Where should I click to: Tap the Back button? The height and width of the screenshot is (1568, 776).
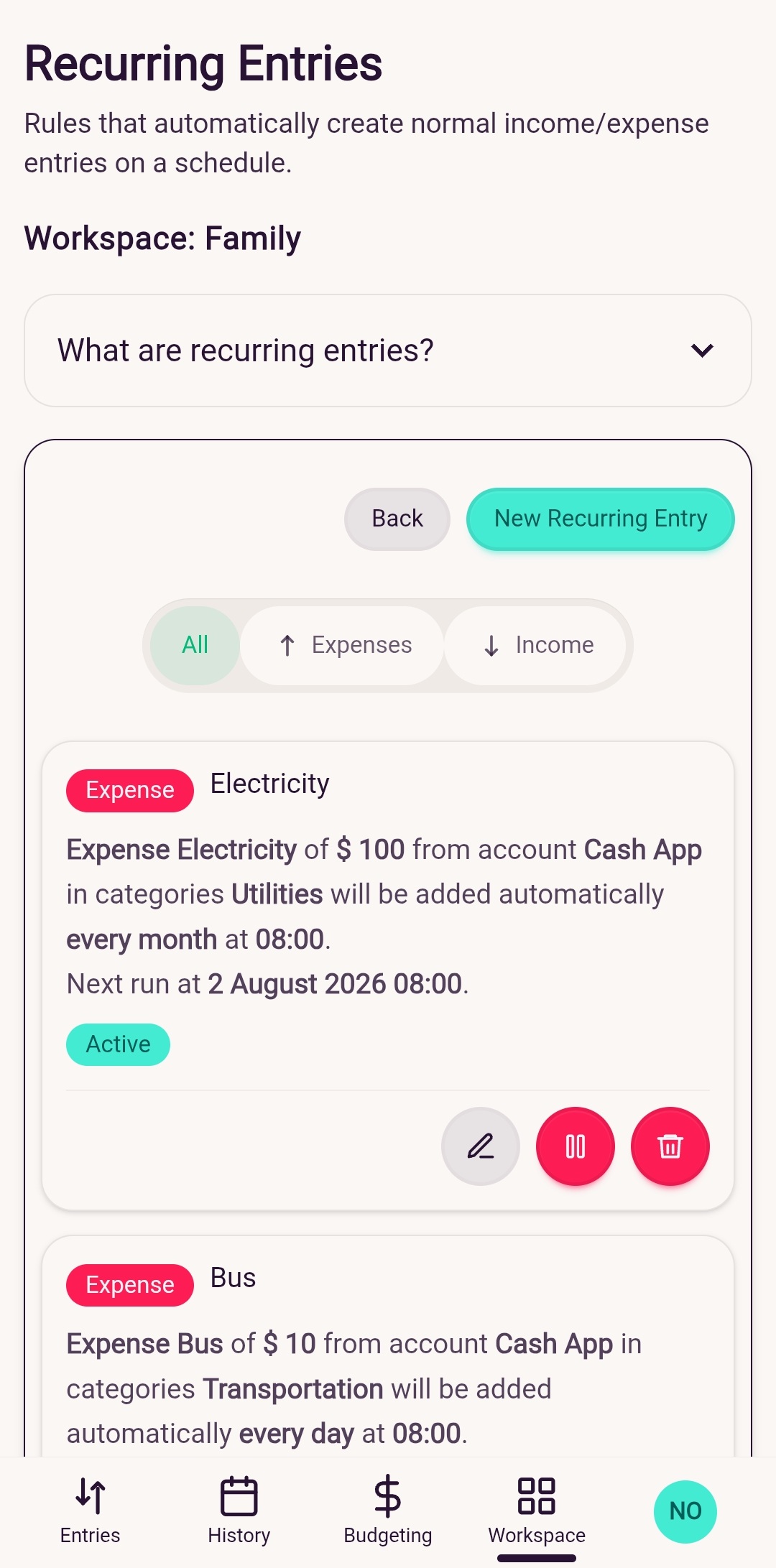tap(397, 519)
